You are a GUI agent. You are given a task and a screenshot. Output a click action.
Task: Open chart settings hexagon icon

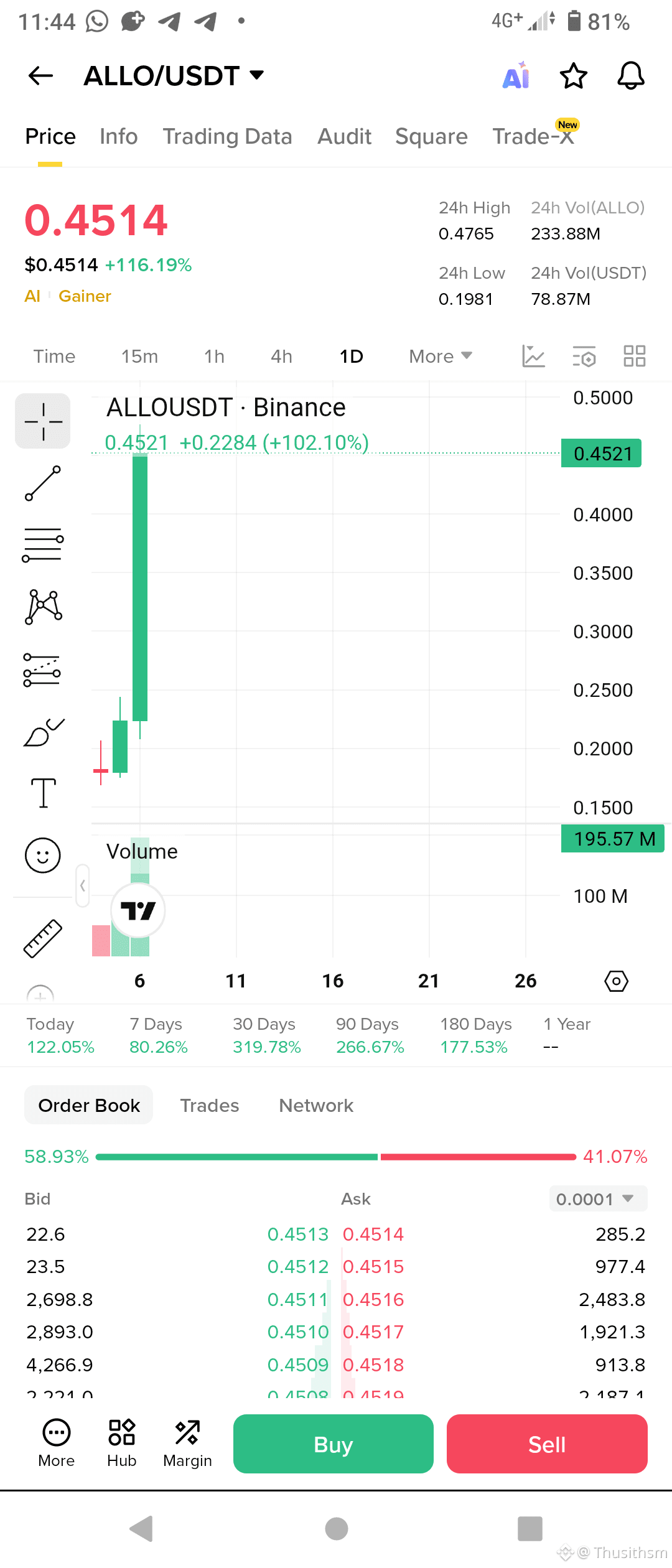[616, 981]
